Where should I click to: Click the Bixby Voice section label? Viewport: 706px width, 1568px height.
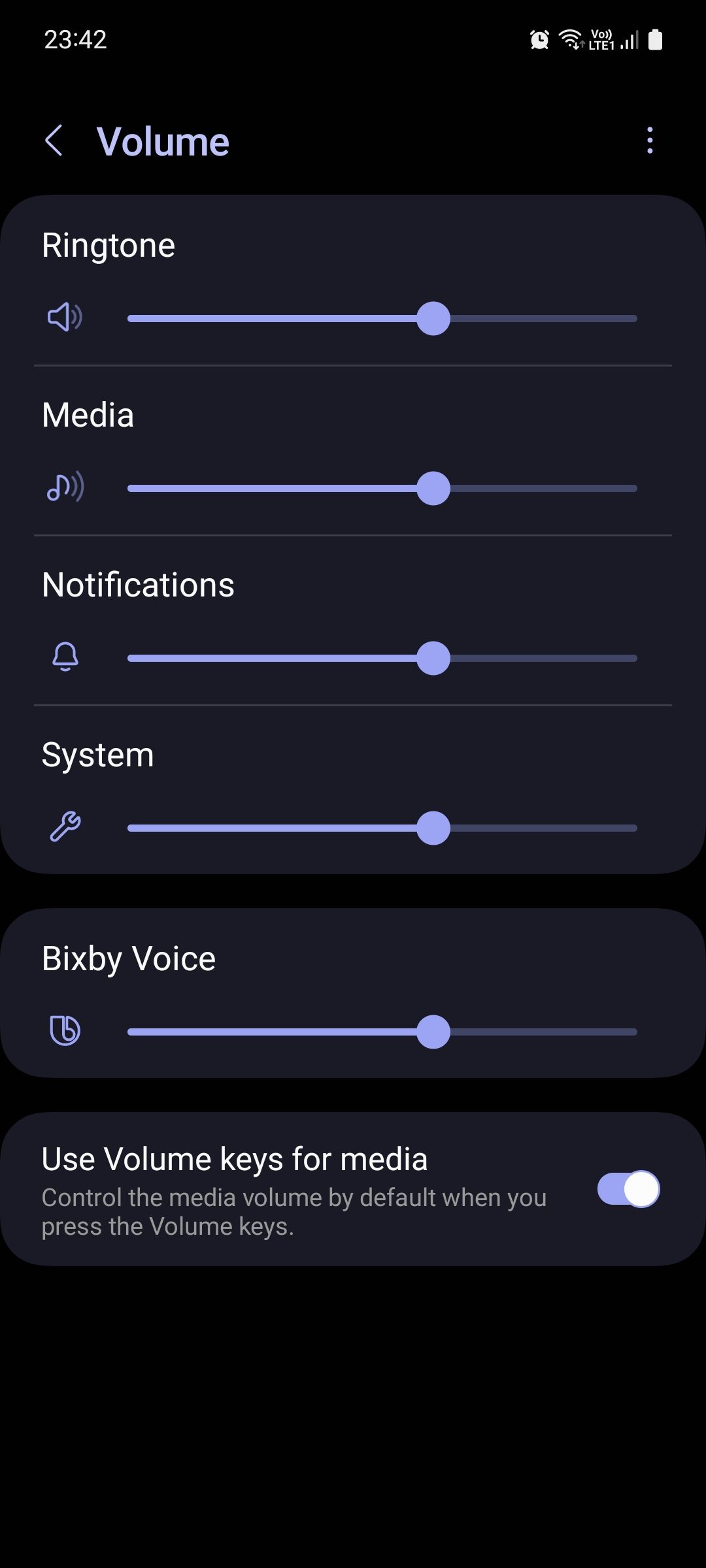[128, 957]
